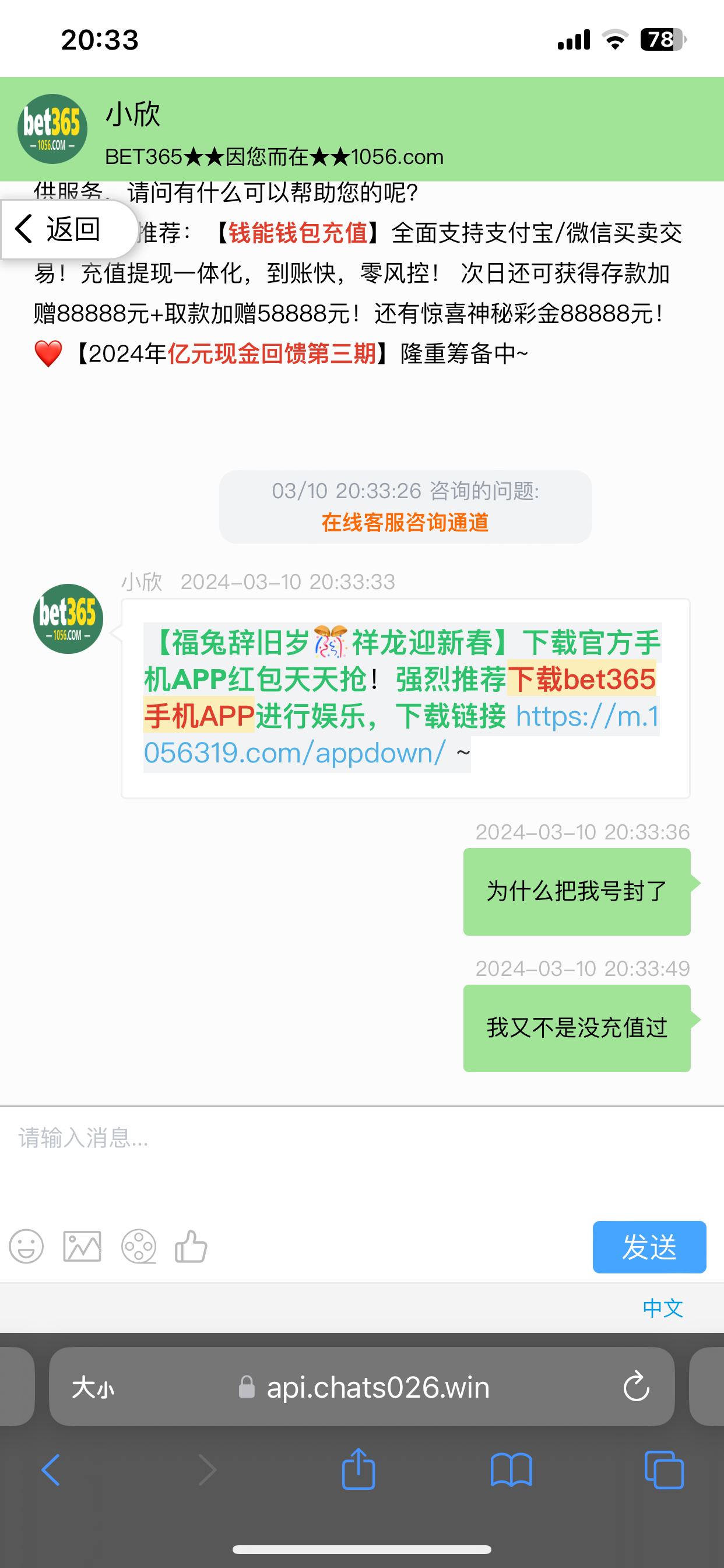The image size is (724, 1568).
Task: Attach an image to the chat
Action: 82,1247
